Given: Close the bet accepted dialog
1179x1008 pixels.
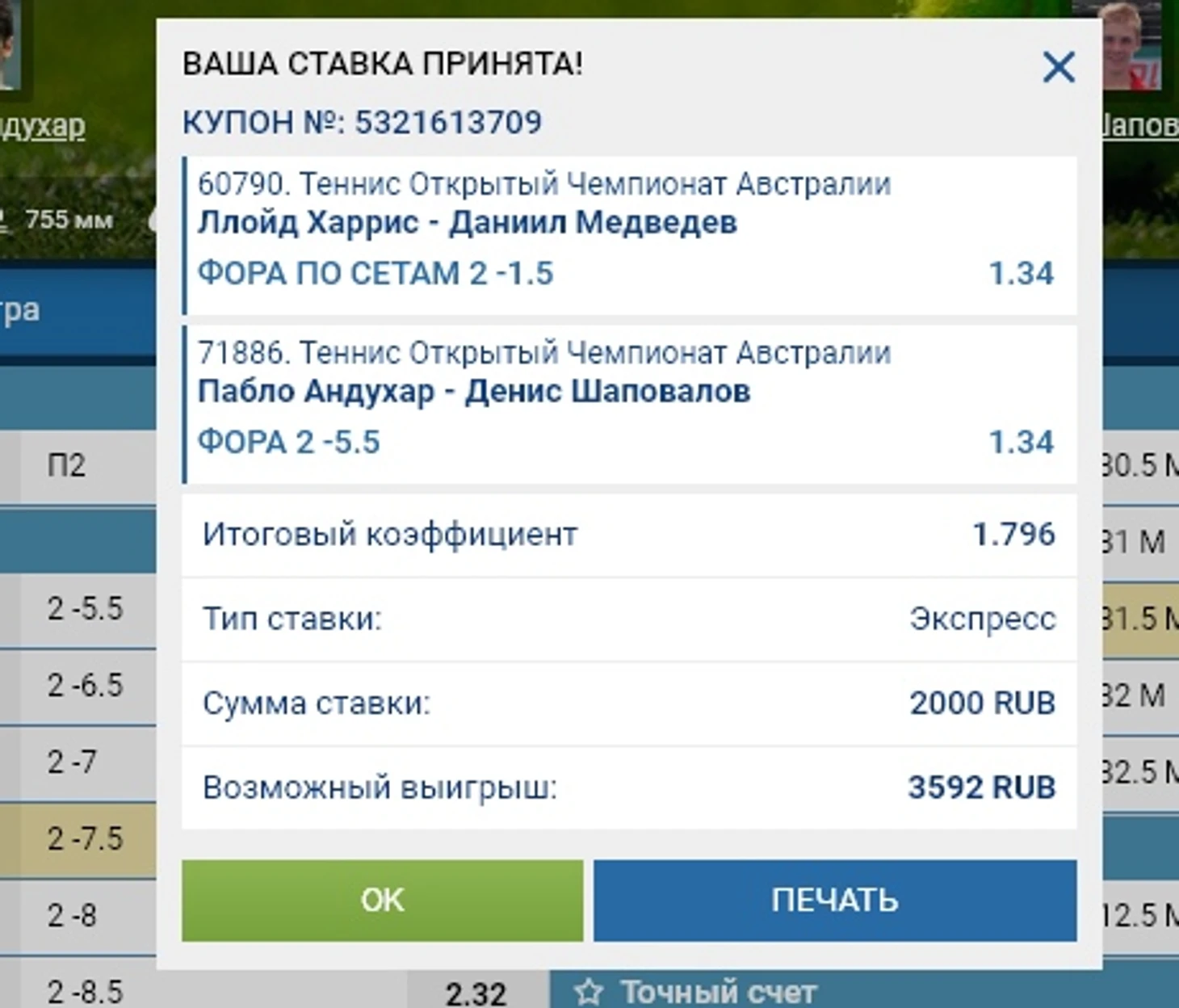Looking at the screenshot, I should coord(1058,67).
